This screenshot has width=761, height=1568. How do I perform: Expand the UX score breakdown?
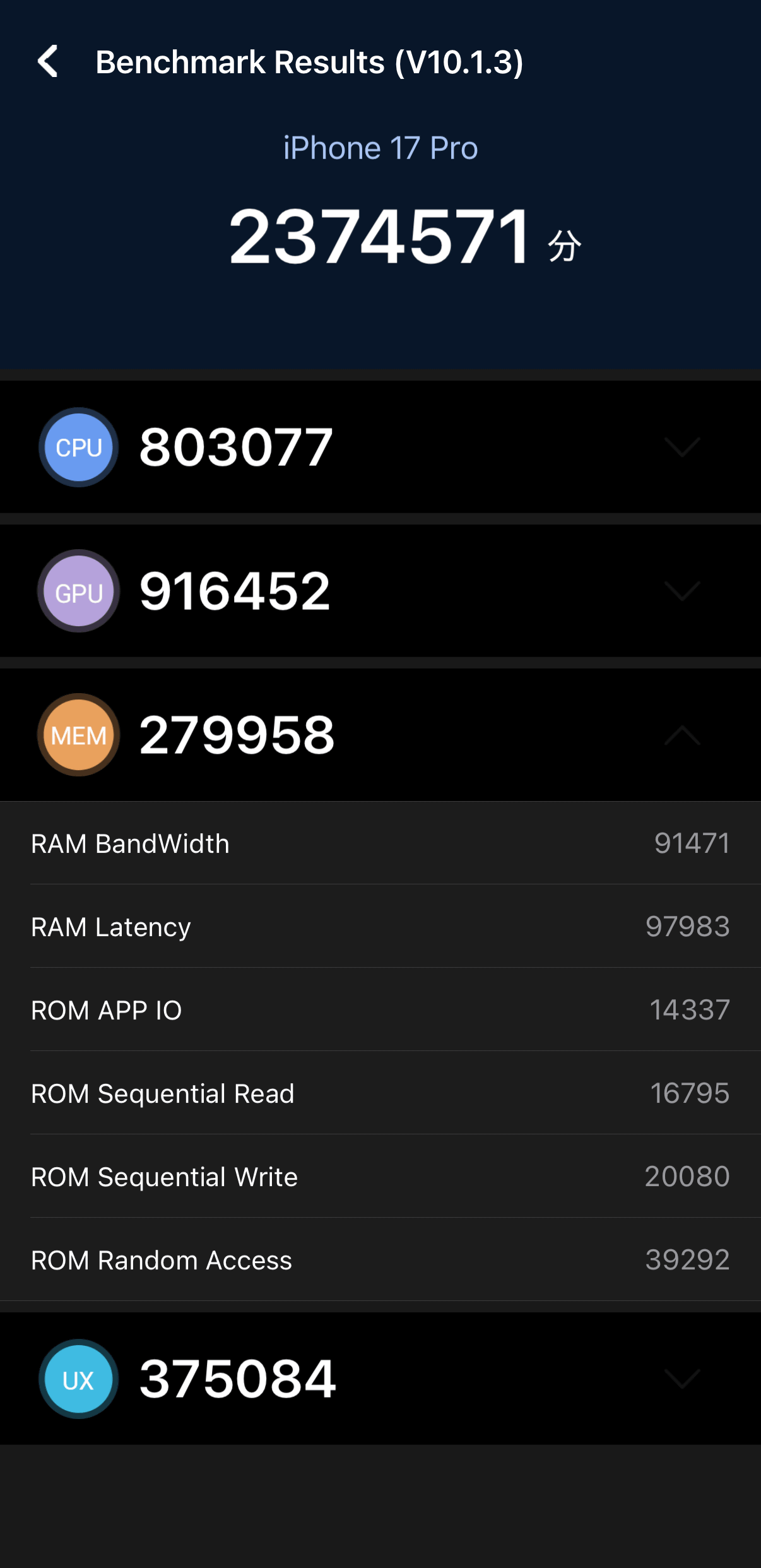(682, 1379)
